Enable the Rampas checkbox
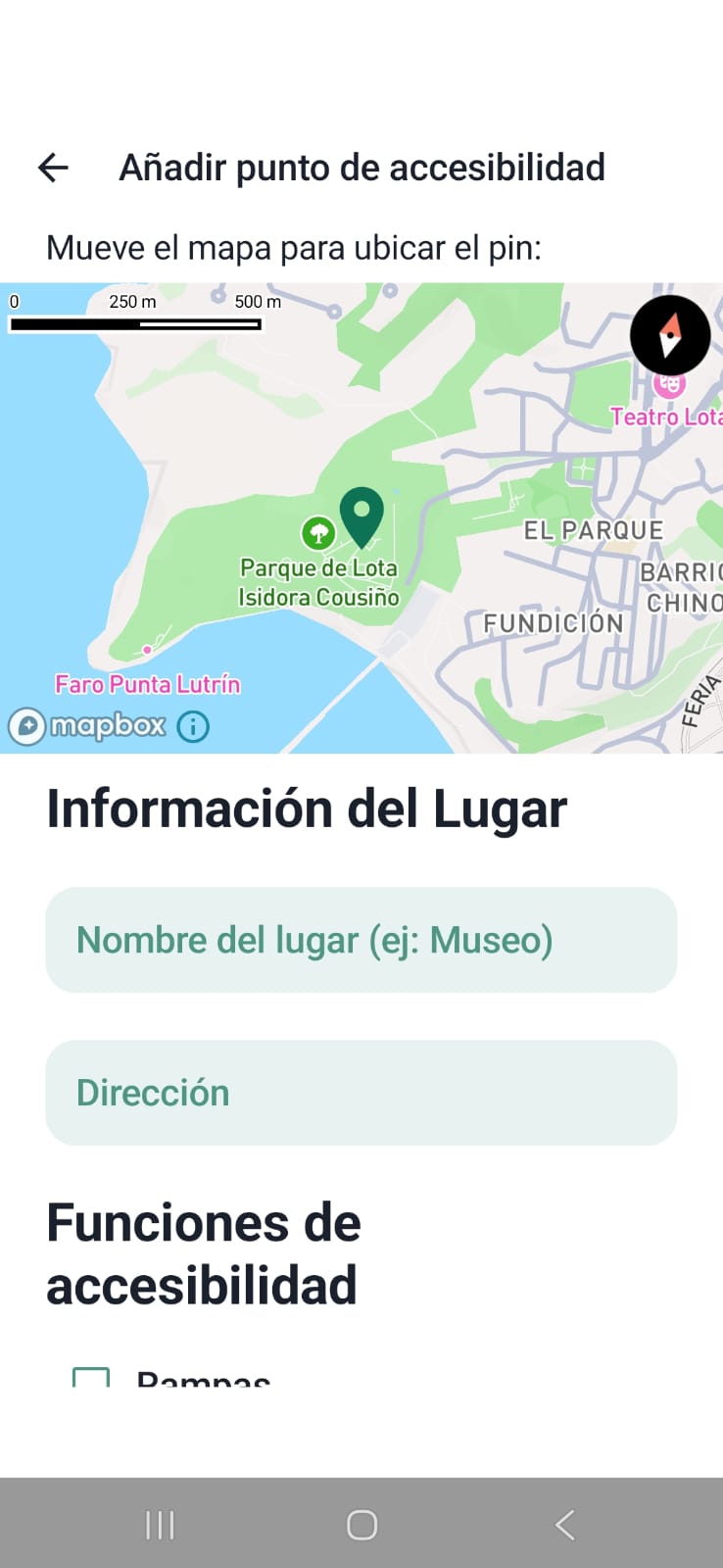This screenshot has width=723, height=1568. [94, 1376]
